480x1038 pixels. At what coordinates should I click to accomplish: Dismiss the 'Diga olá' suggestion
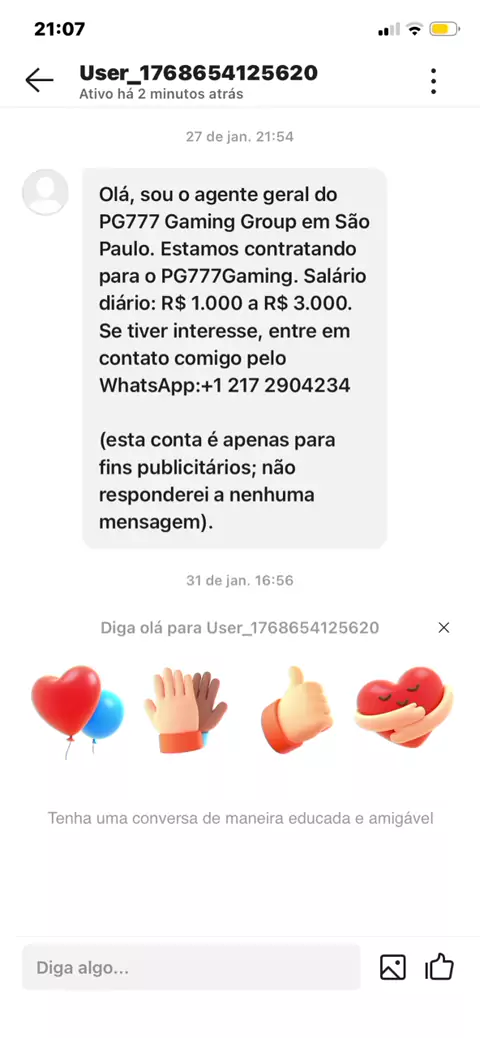[444, 628]
